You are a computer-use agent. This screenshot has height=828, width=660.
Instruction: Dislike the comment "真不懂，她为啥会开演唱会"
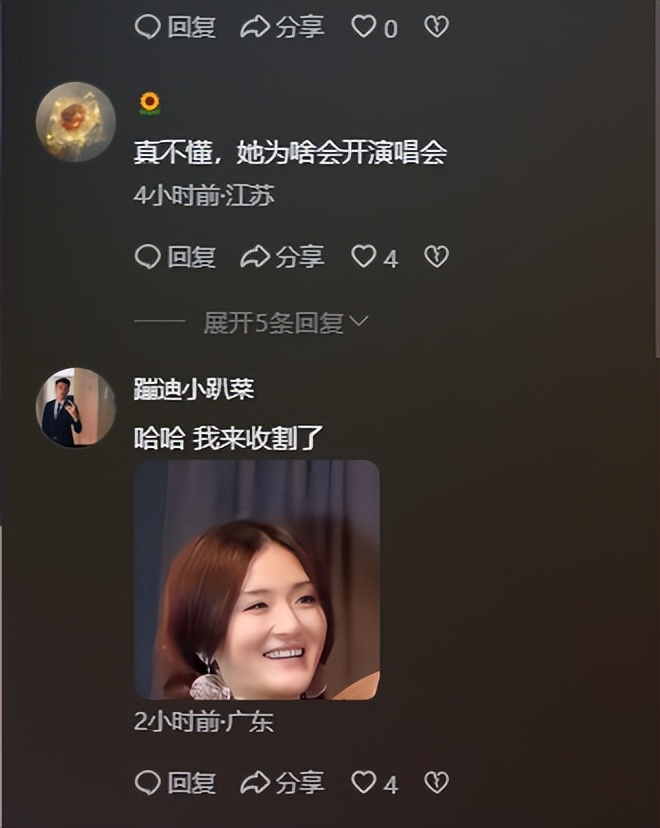[x=436, y=257]
